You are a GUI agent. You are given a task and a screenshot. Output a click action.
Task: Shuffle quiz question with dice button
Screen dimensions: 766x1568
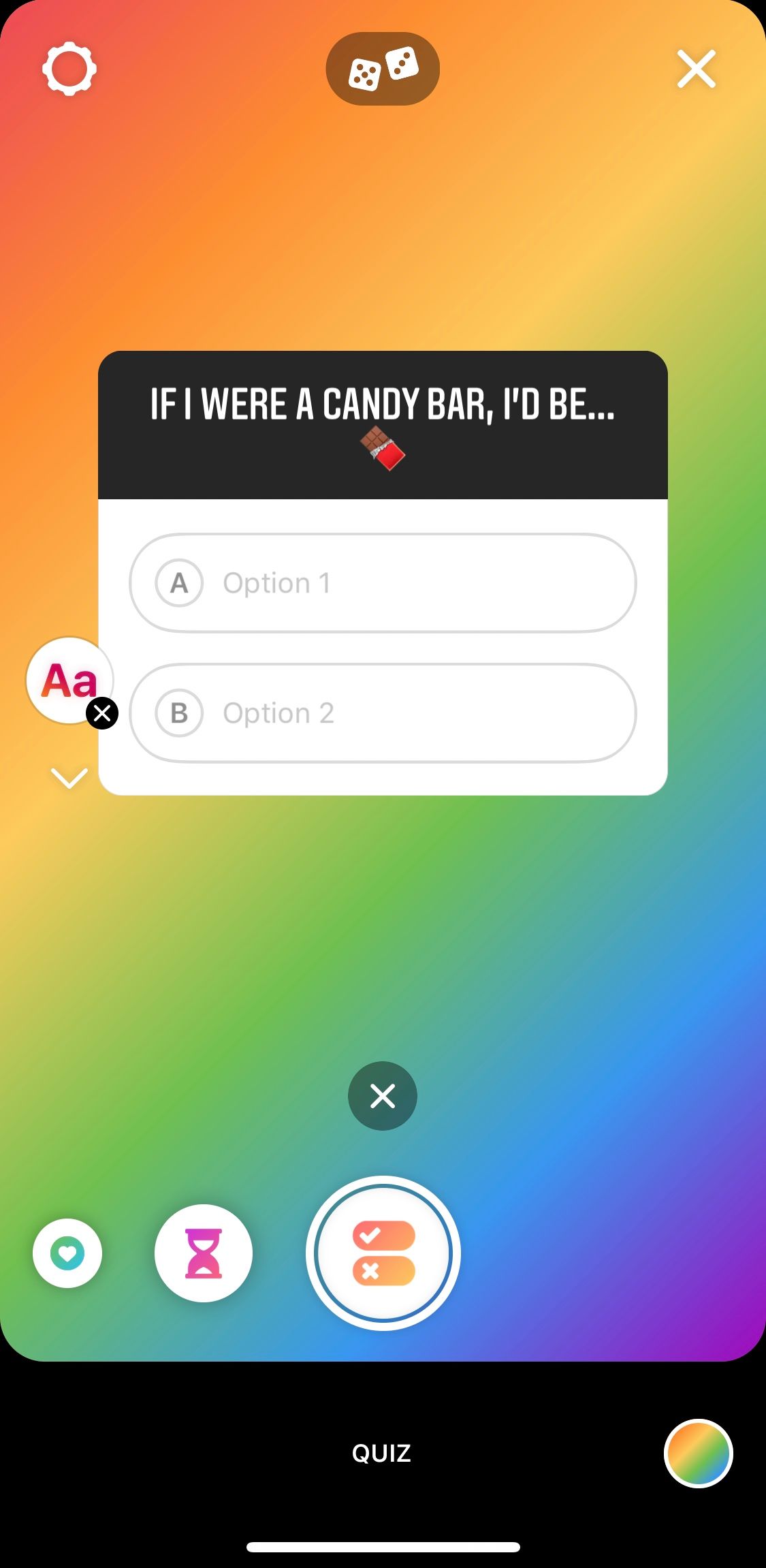[383, 69]
